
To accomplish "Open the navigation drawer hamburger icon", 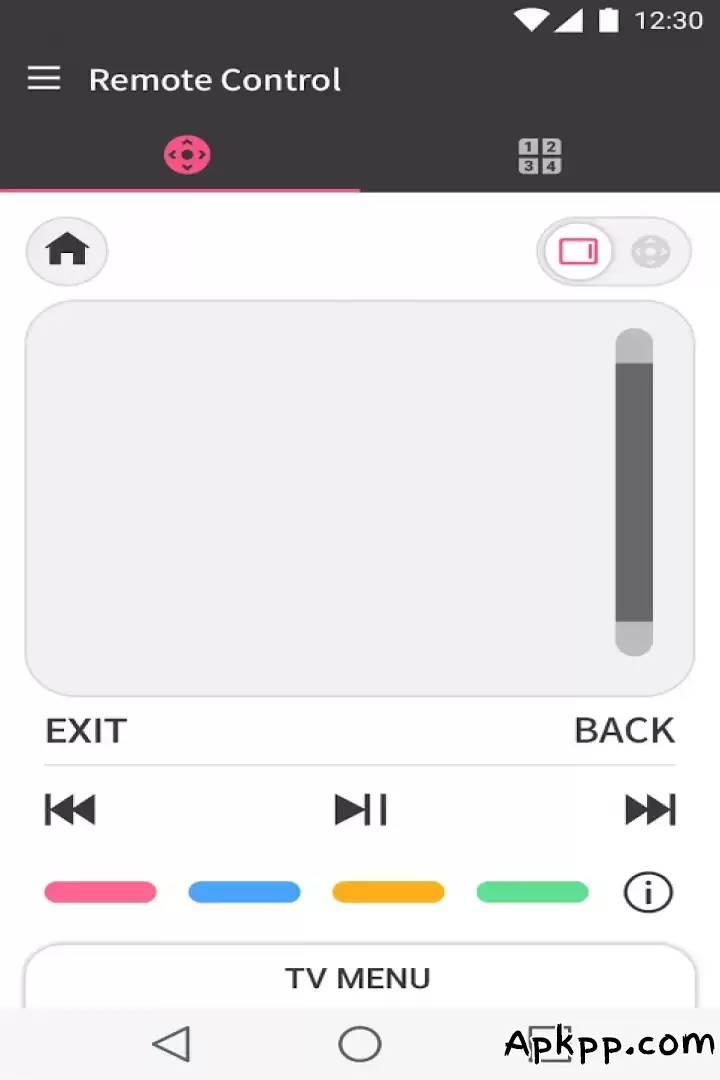I will point(43,78).
